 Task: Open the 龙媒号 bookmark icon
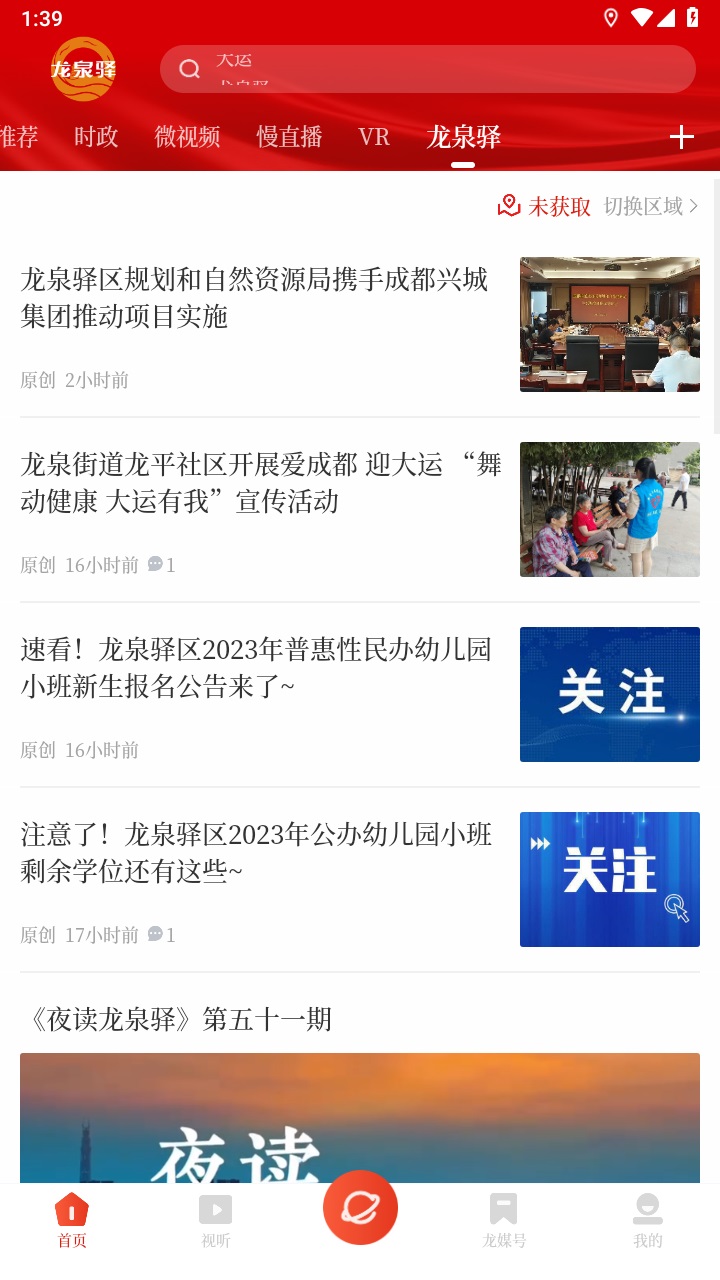tap(503, 1209)
